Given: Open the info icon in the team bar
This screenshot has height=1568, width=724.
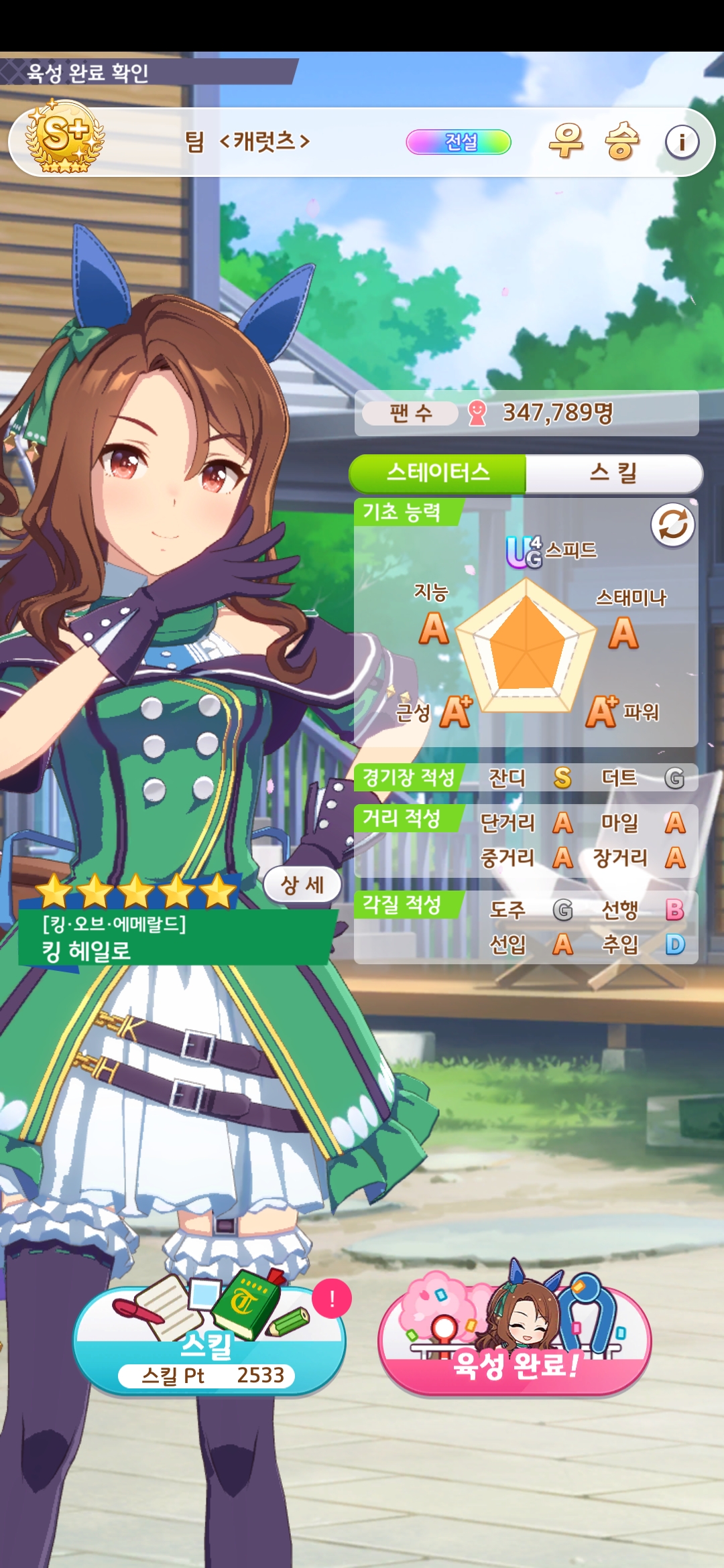Looking at the screenshot, I should [x=682, y=142].
